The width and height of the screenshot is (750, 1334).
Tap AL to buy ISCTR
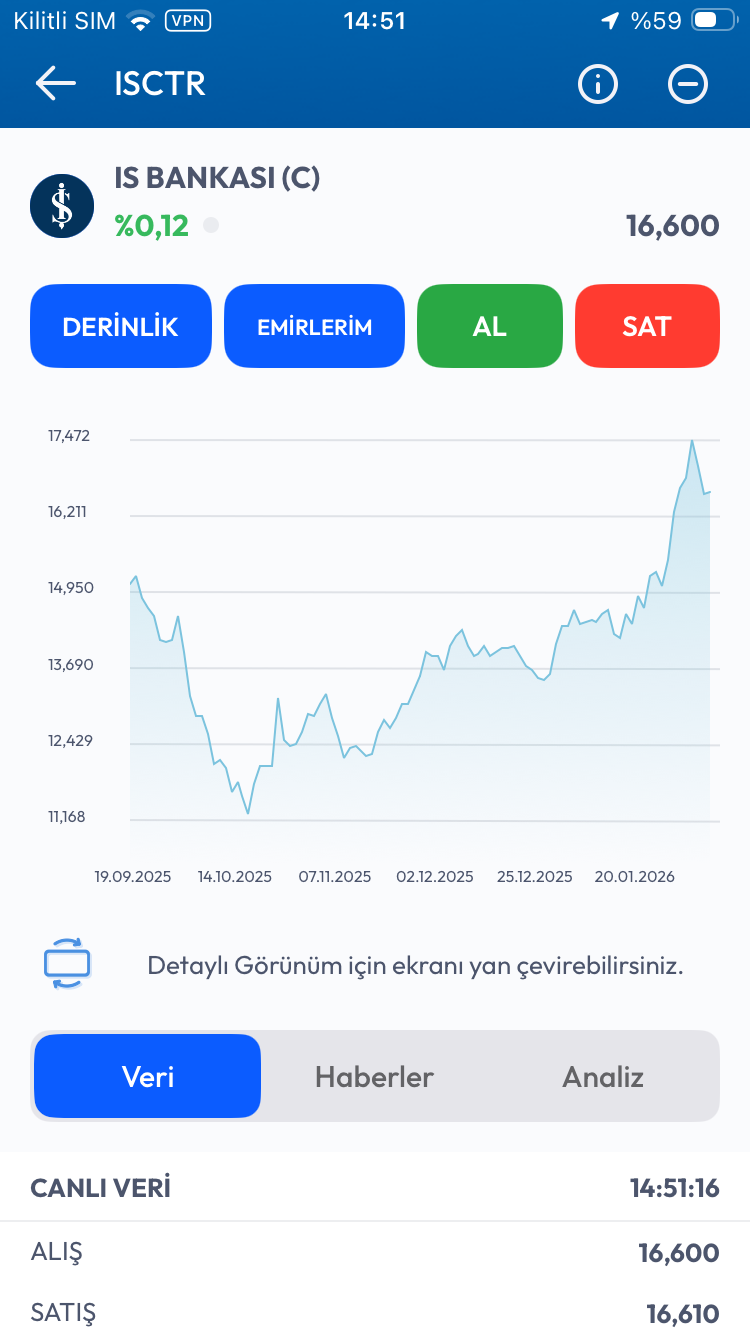point(490,327)
